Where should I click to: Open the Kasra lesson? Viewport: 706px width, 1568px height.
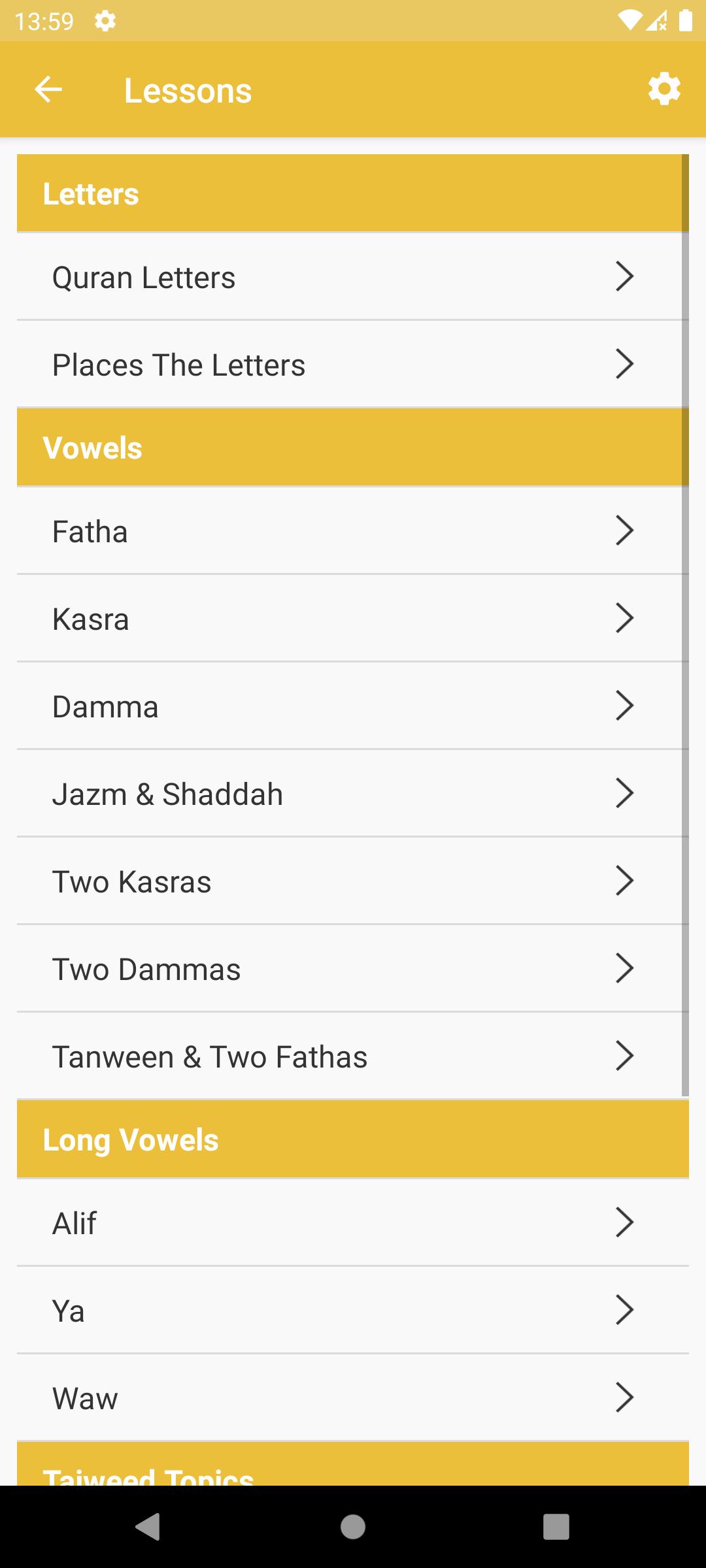click(x=353, y=618)
